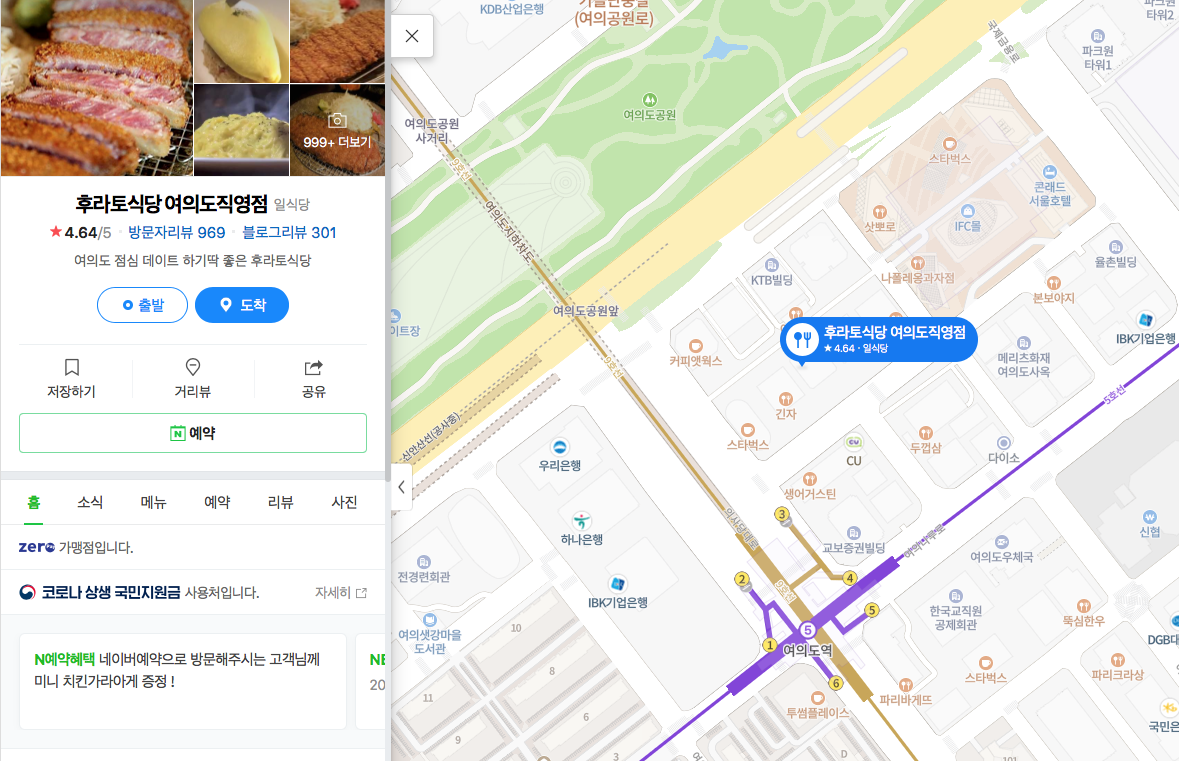Share this restaurant with 공유
This screenshot has height=761, width=1179.
point(314,379)
